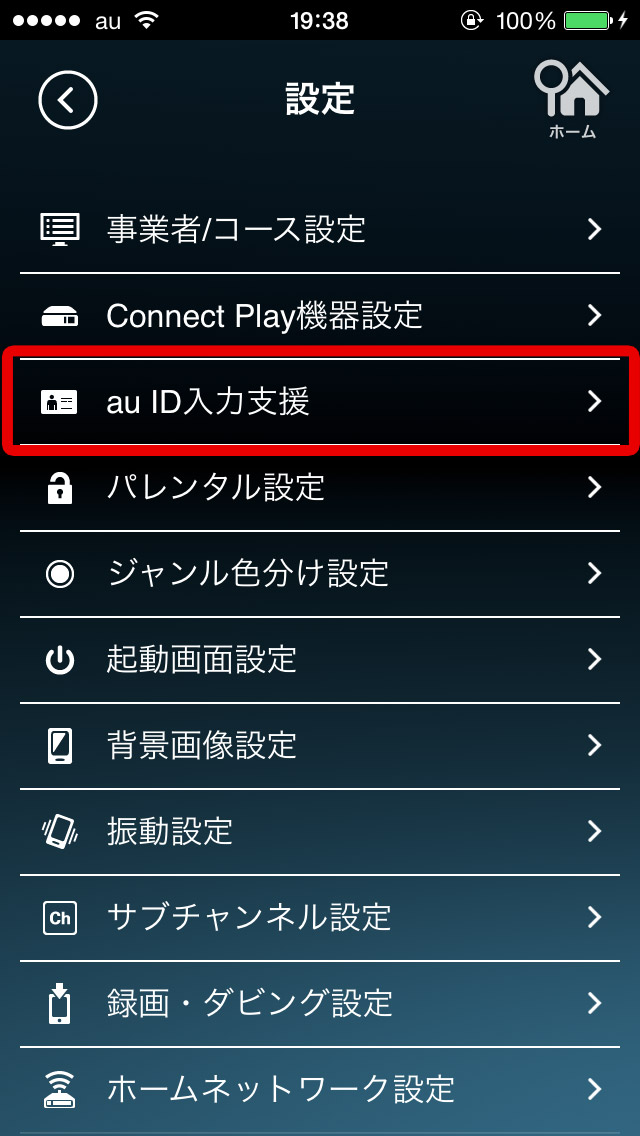Open 振動設定
This screenshot has height=1136, width=640.
tap(320, 832)
